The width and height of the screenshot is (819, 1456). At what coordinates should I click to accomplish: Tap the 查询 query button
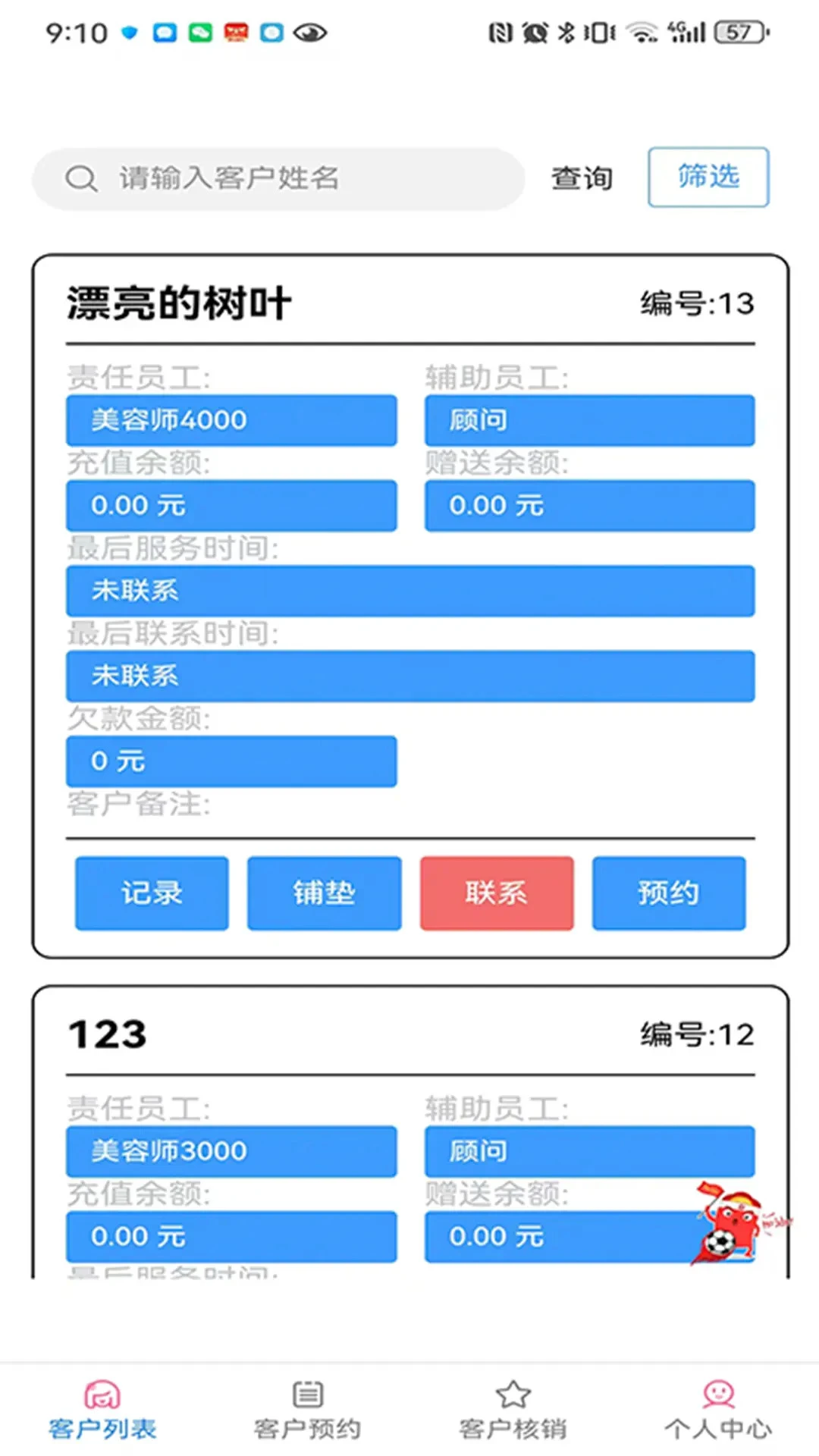(x=582, y=178)
